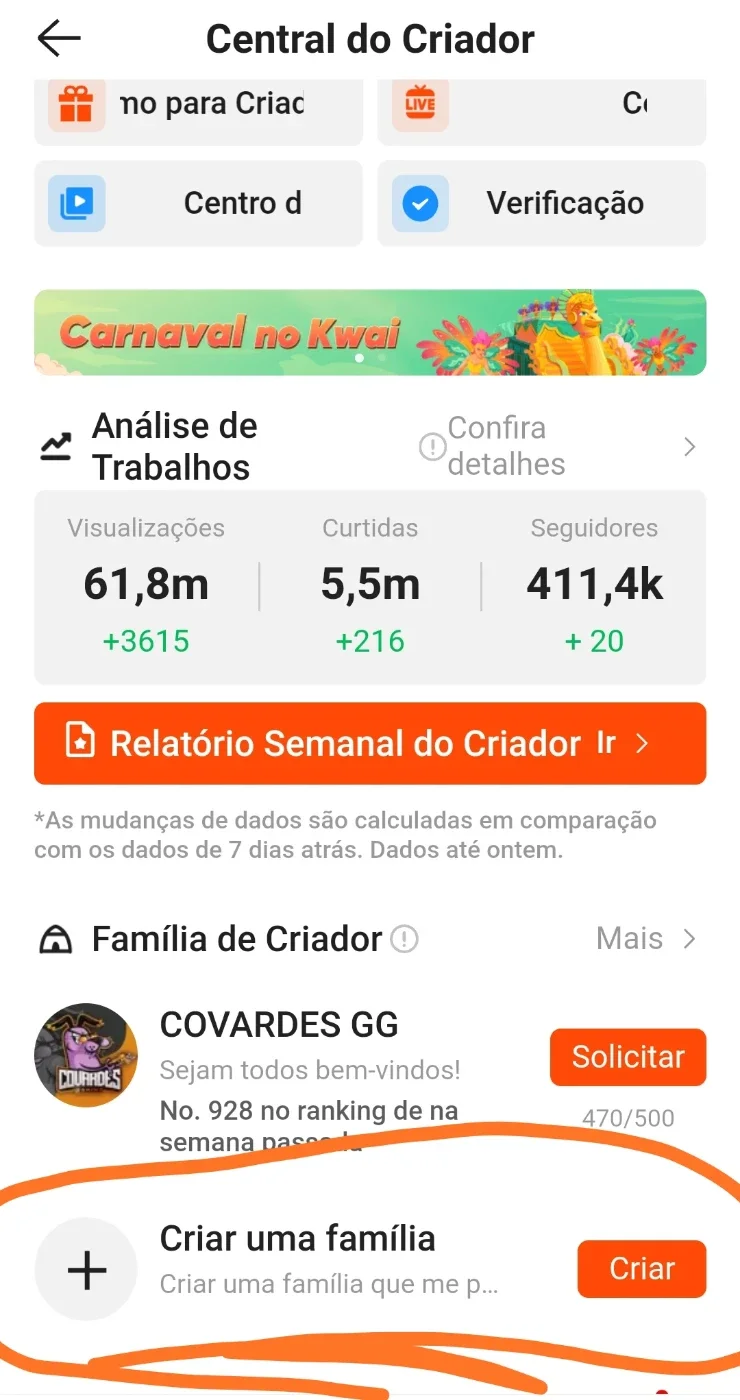Open the Carnaval no Kwai banner
The image size is (740, 1400).
point(370,332)
